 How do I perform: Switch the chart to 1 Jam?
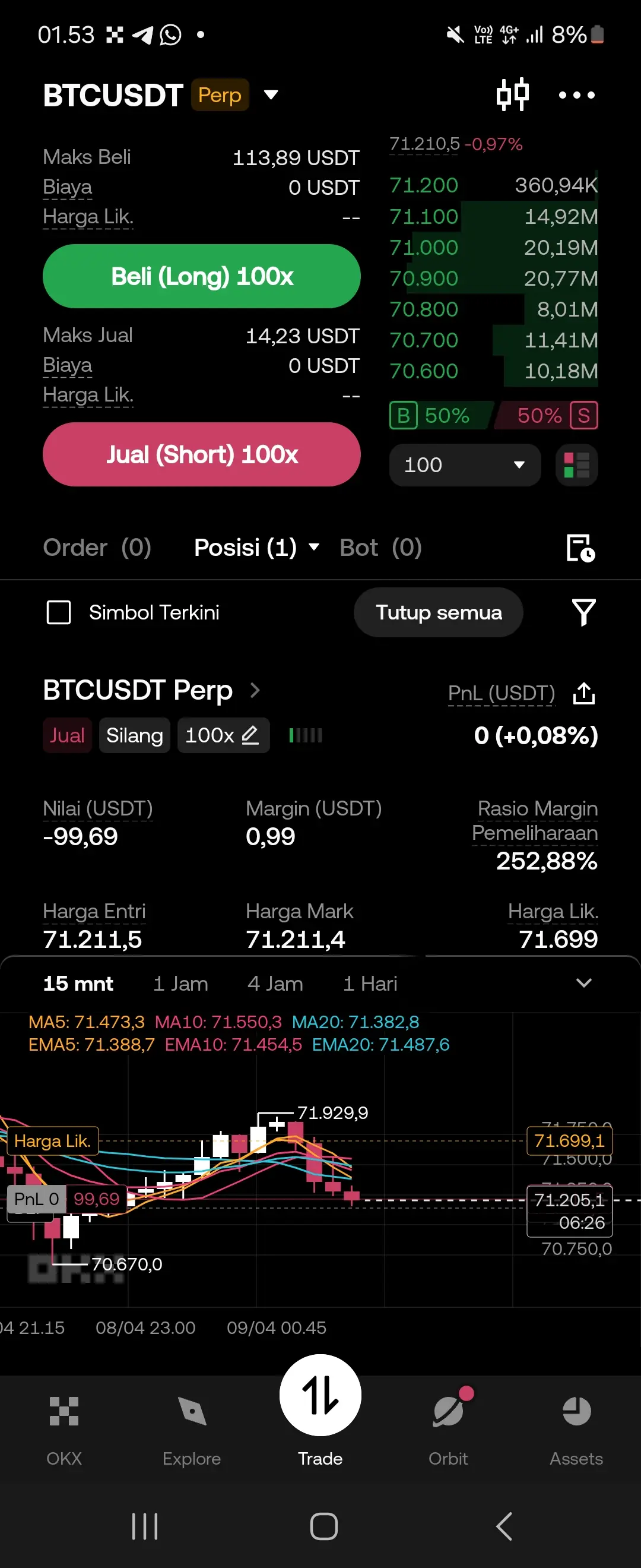tap(180, 984)
